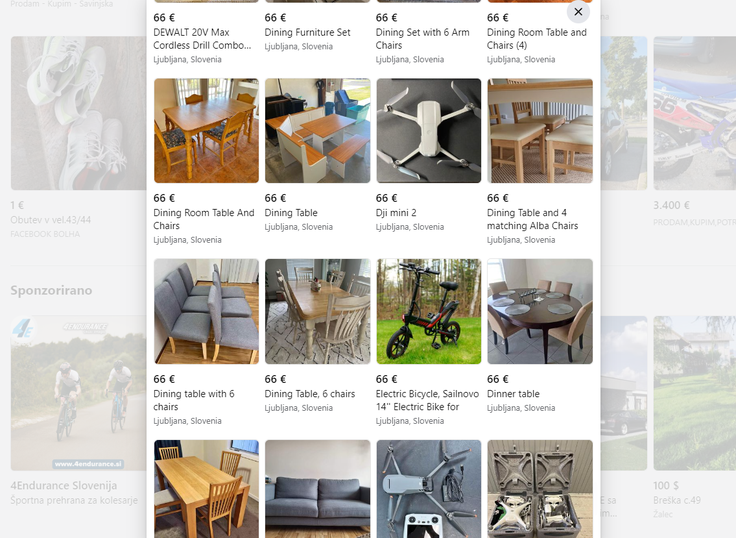Open Dining table with 6 chairs listing
Viewport: 736px width, 538px height.
click(x=206, y=311)
